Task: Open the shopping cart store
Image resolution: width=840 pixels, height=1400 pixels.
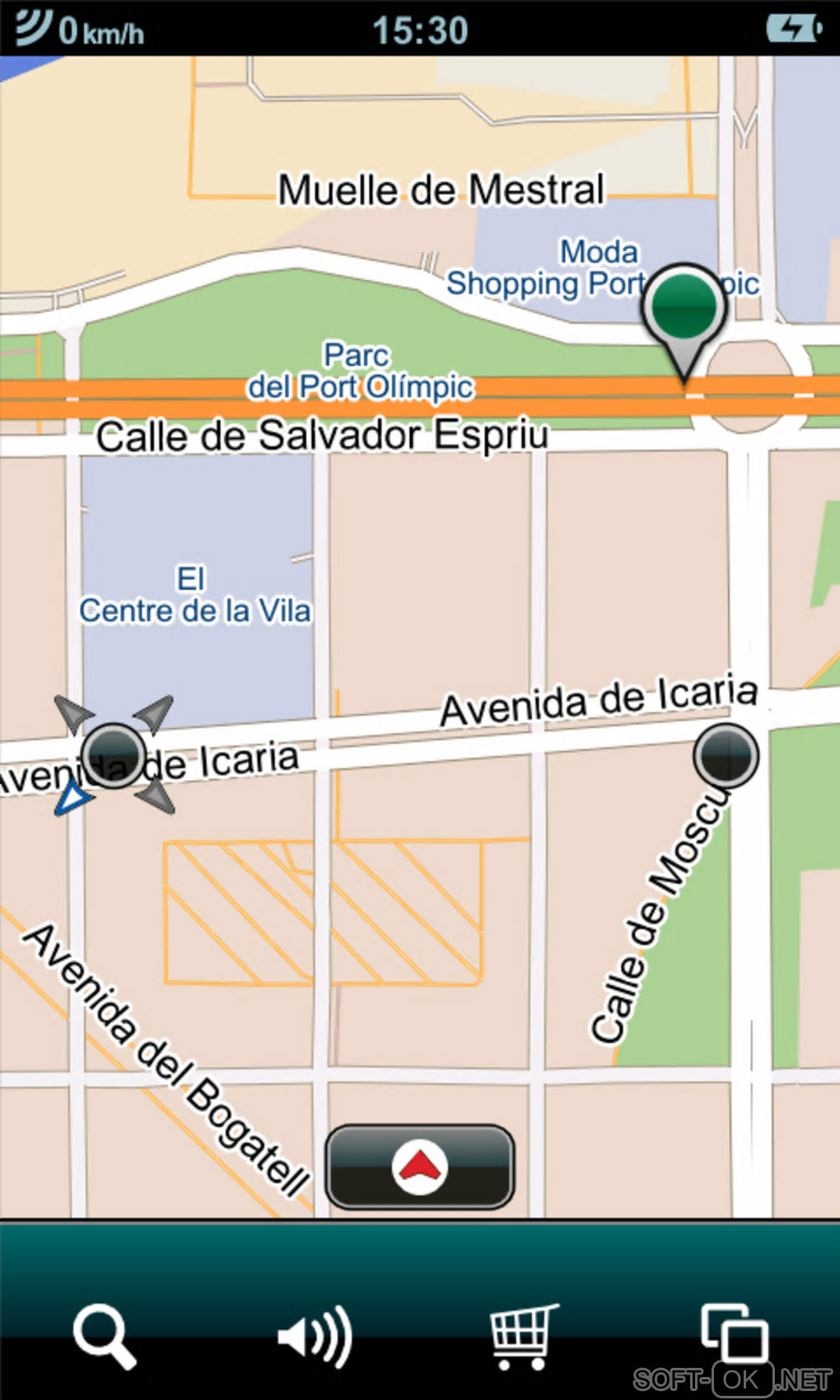Action: click(523, 1336)
